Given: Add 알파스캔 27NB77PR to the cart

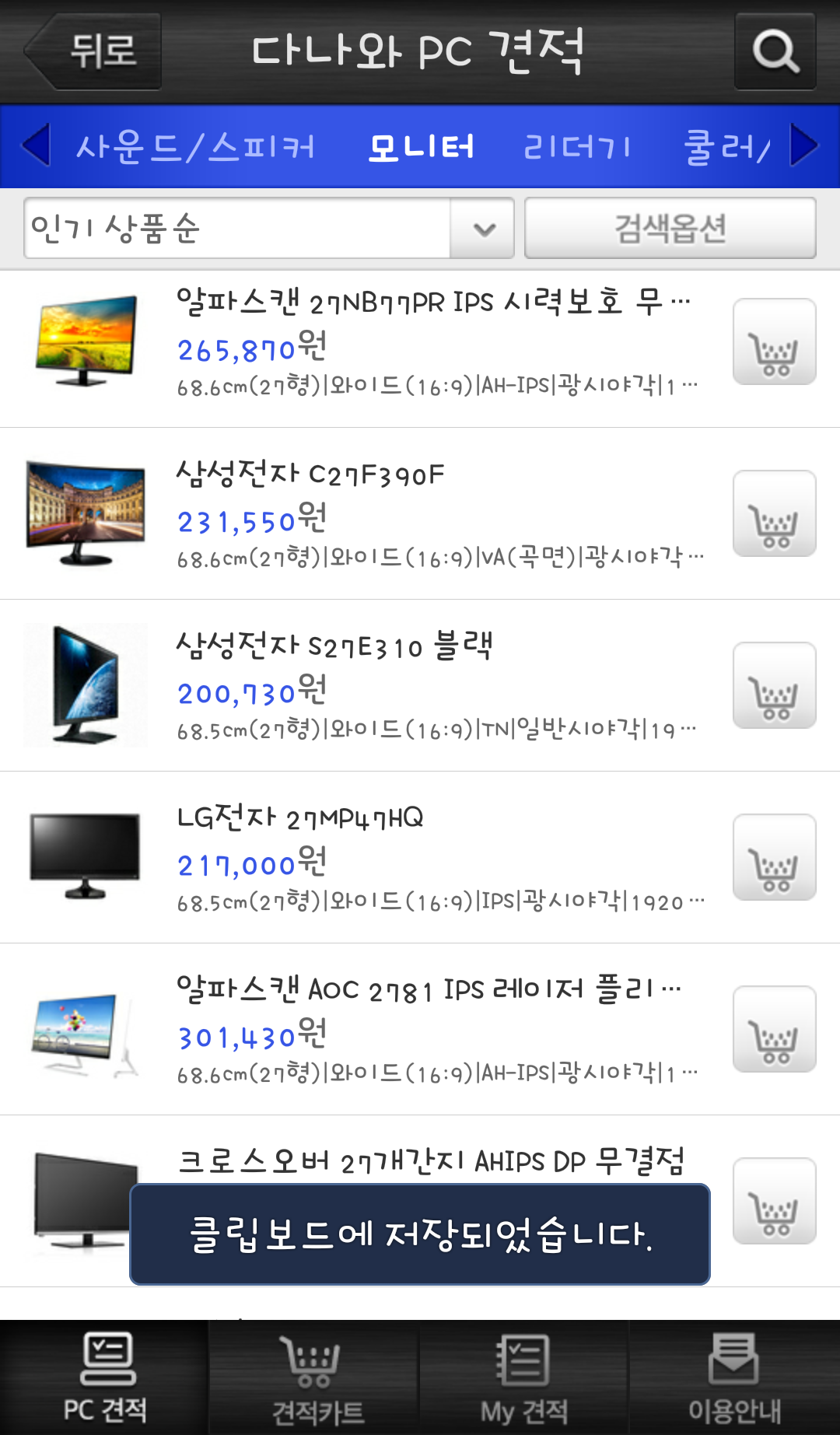Looking at the screenshot, I should [x=774, y=341].
